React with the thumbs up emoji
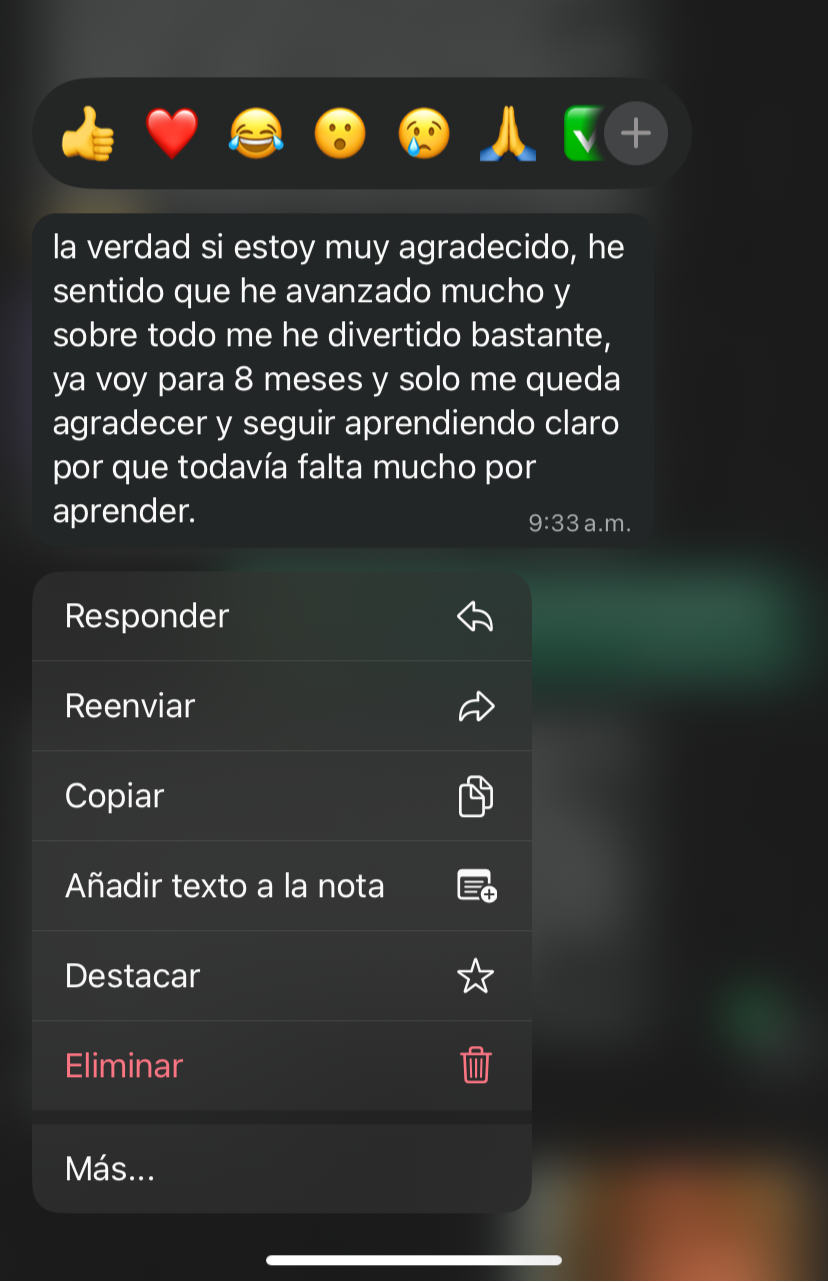 point(88,134)
